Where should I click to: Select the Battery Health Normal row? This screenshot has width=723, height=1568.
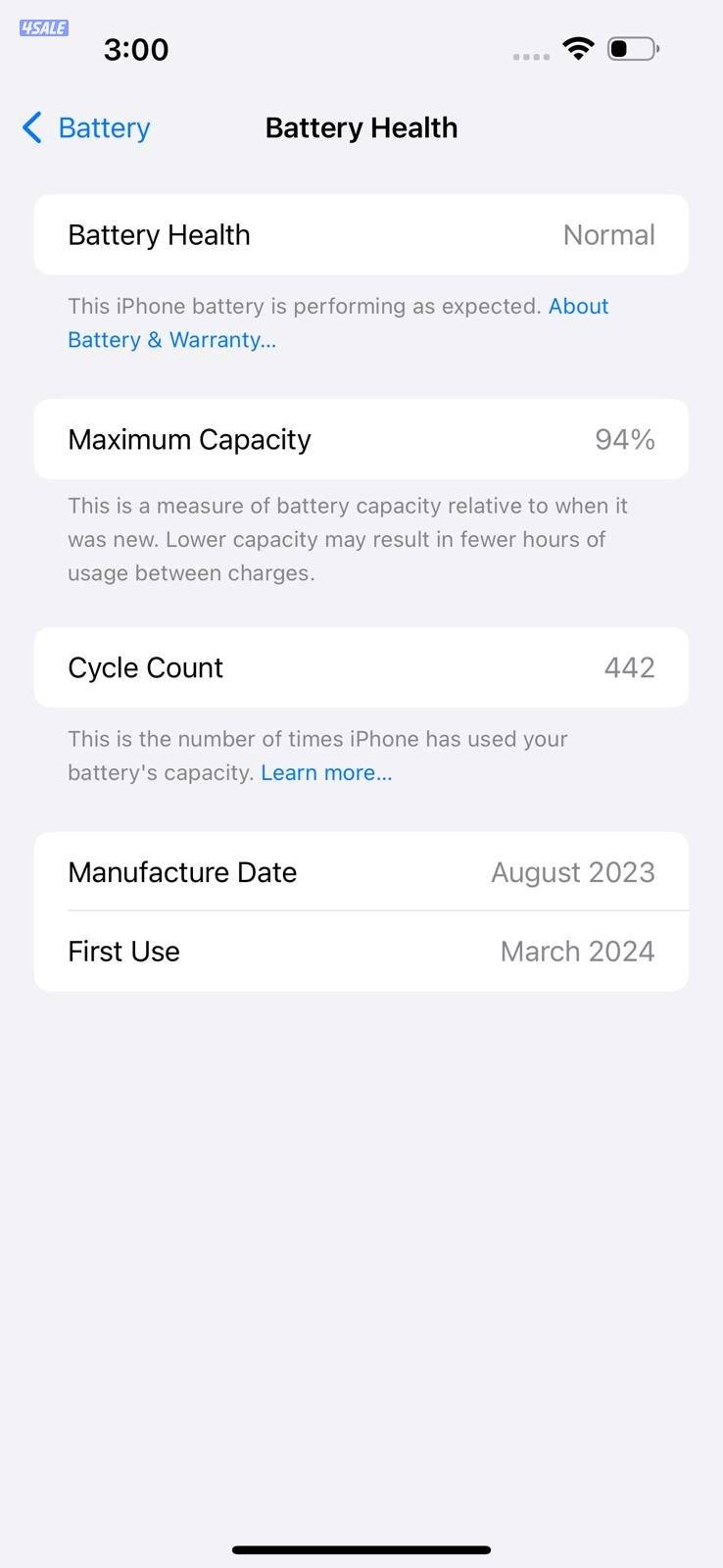[361, 234]
